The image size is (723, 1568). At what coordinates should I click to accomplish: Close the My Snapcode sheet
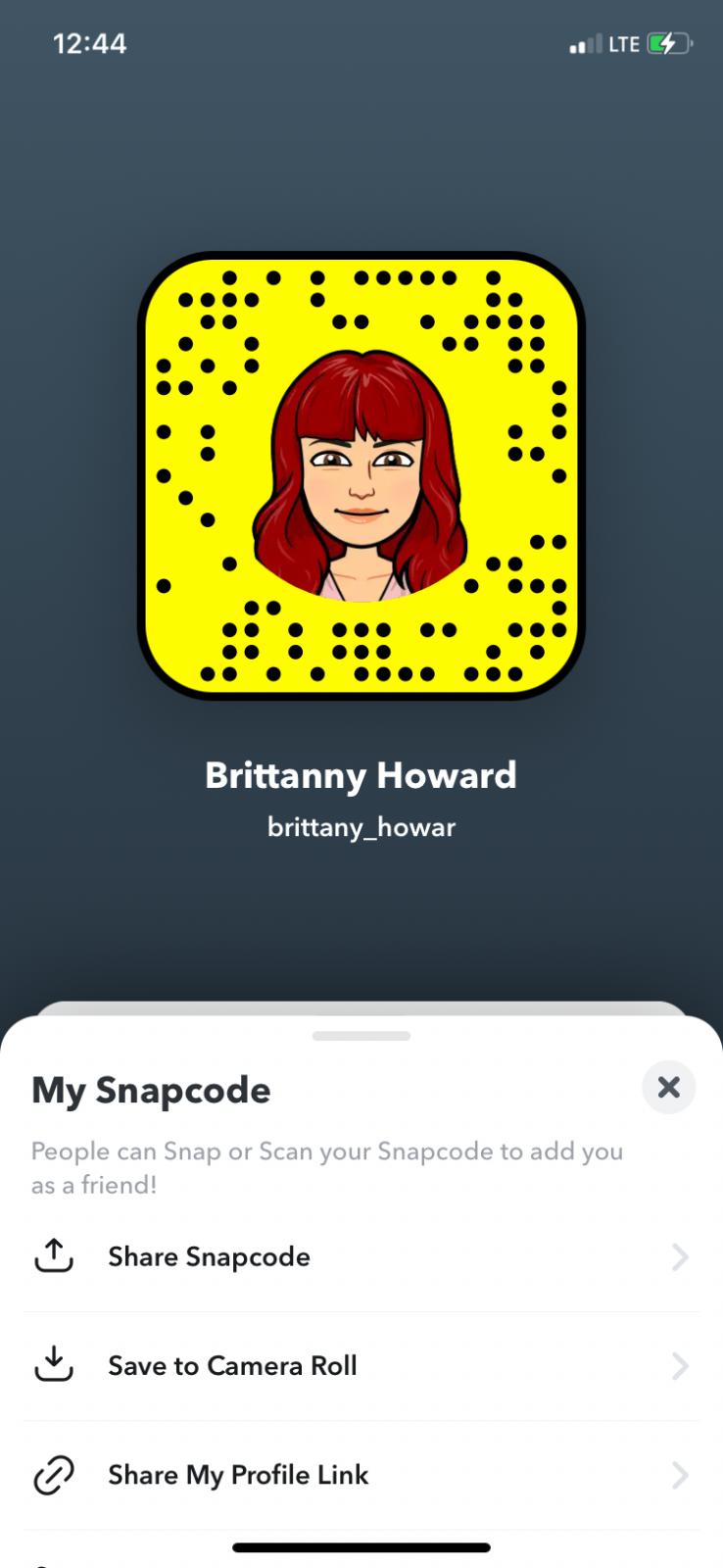click(x=668, y=1087)
